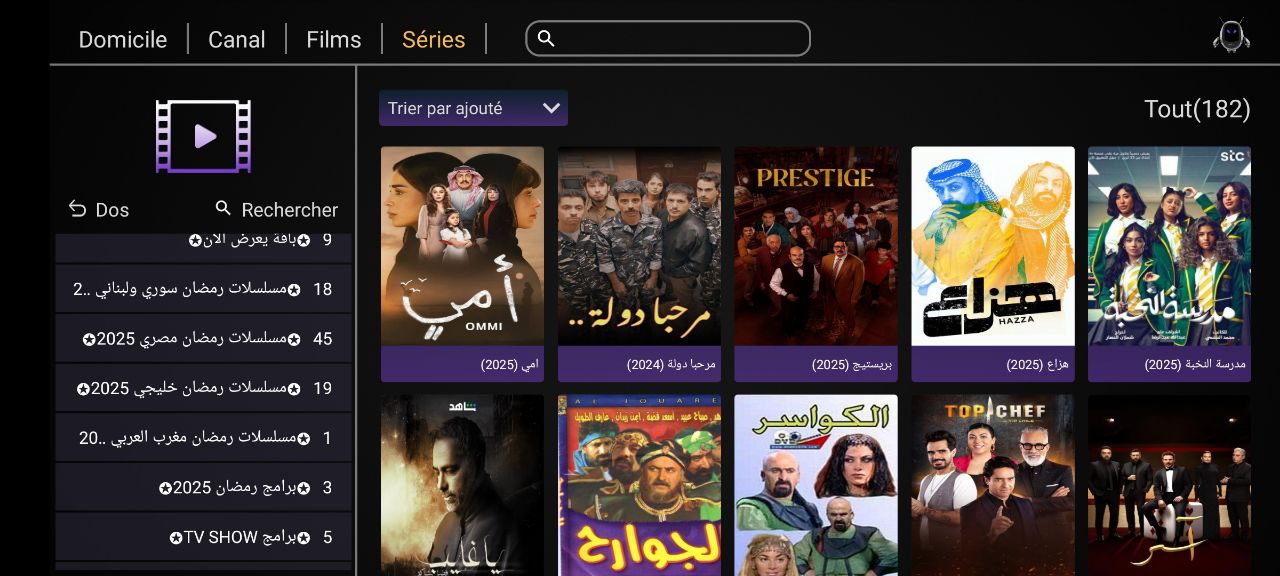Tap the Dos back button
The width and height of the screenshot is (1280, 576).
98,209
